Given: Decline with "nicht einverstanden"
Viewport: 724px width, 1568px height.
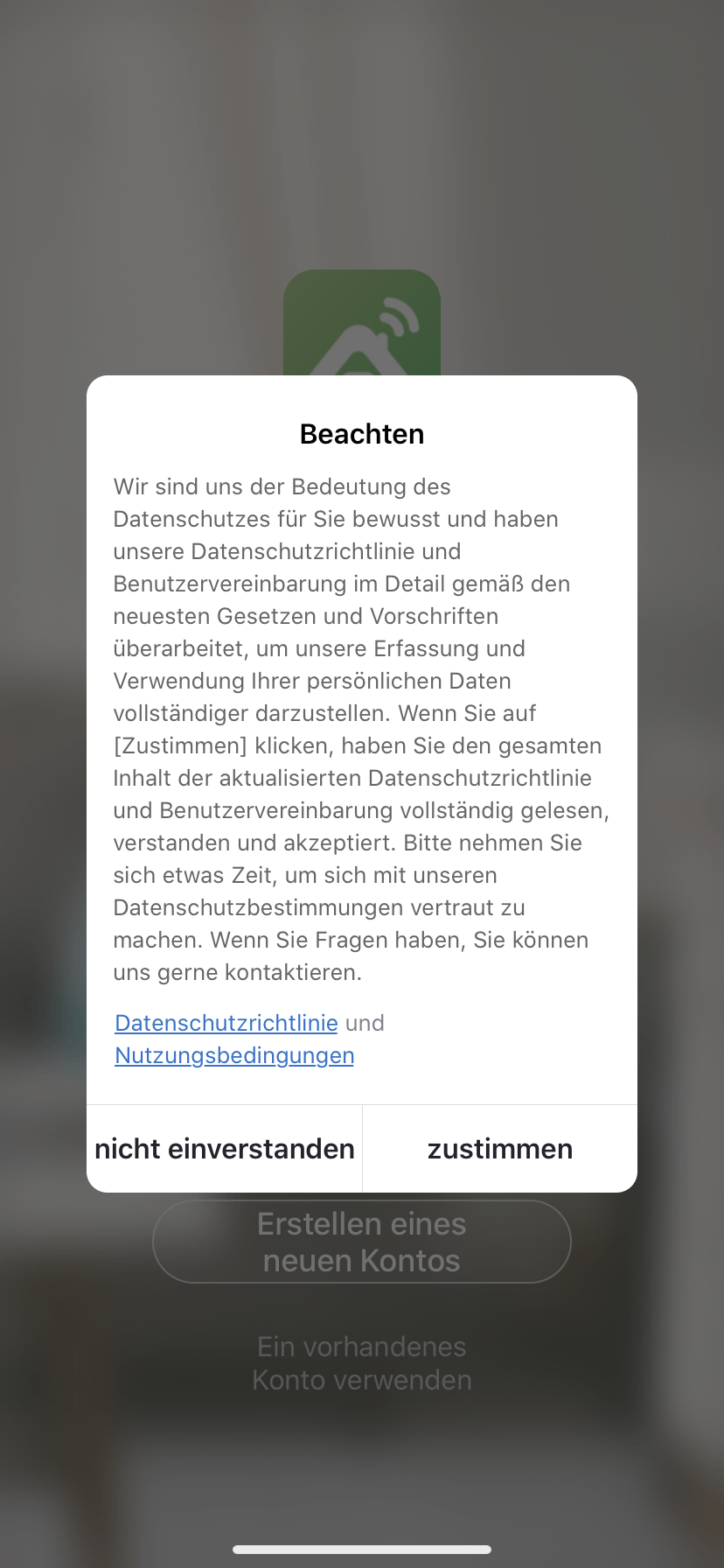Looking at the screenshot, I should coord(225,1149).
